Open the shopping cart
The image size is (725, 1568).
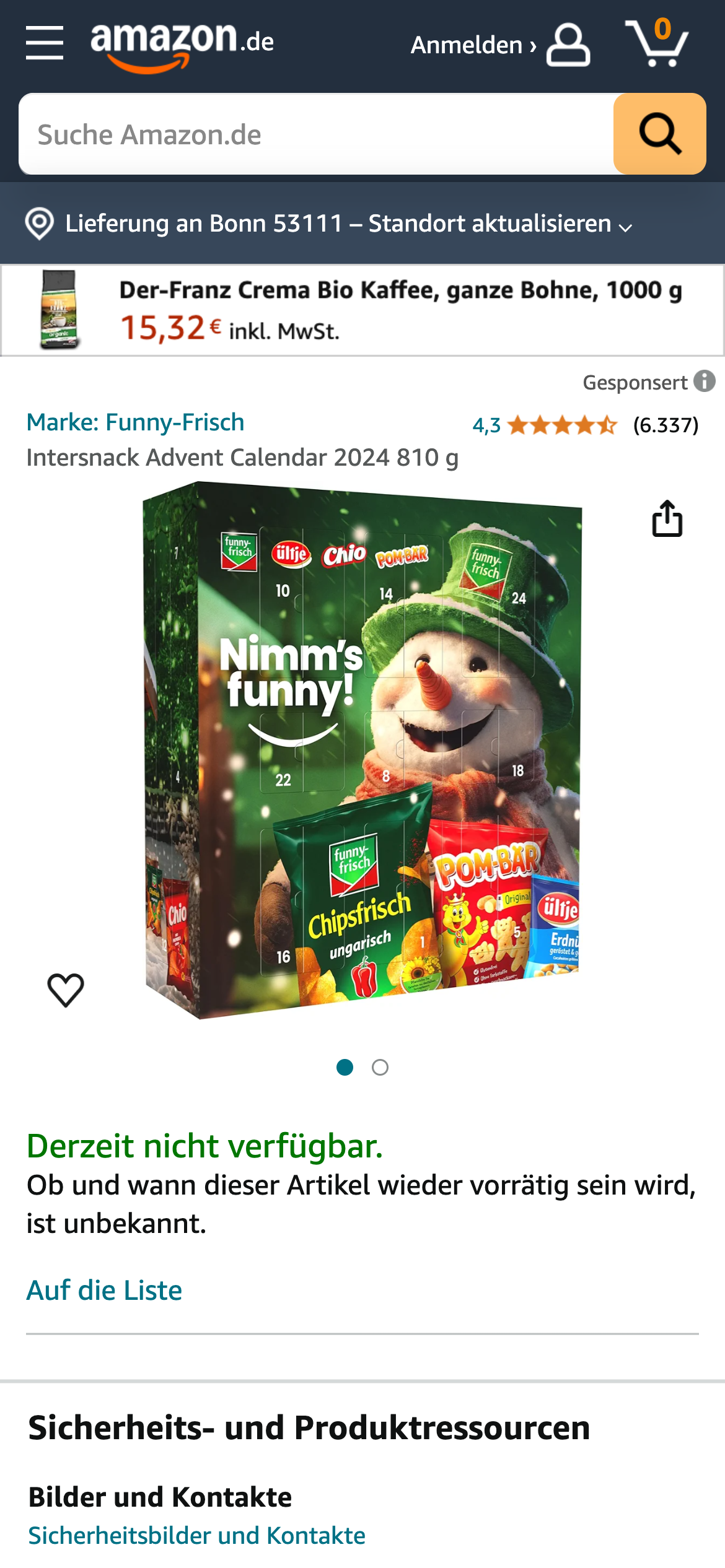[657, 43]
